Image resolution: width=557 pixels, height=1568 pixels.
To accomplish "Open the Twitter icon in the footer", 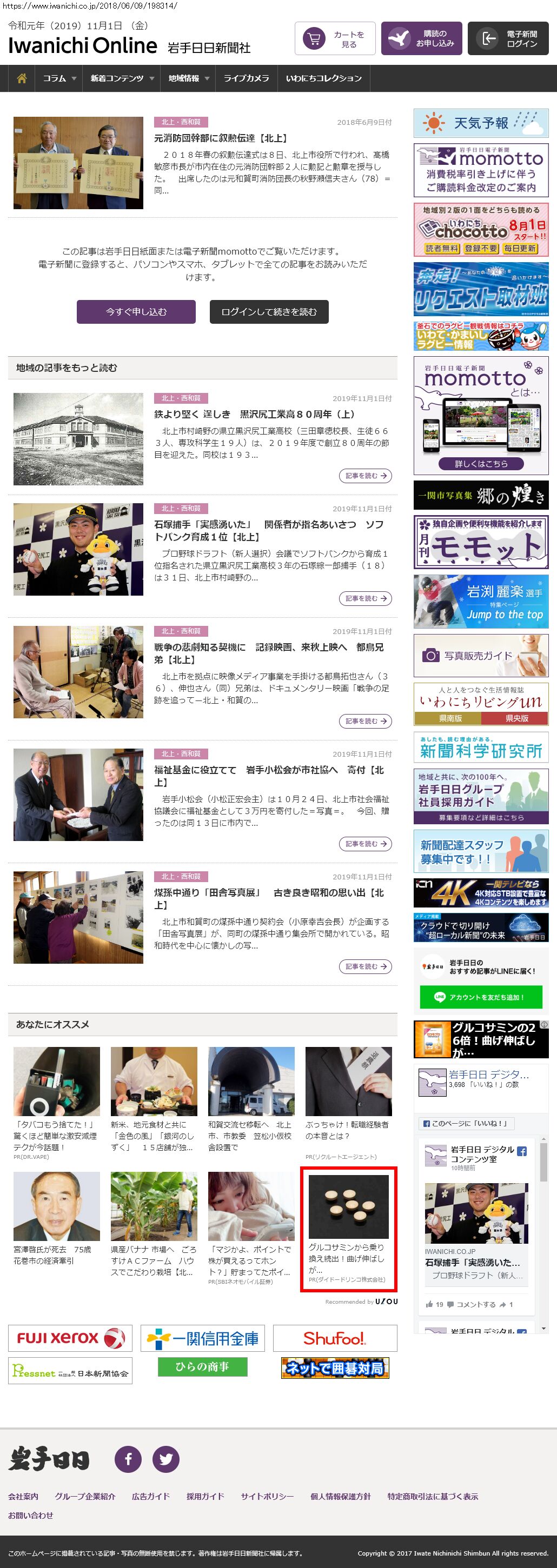I will [165, 1459].
